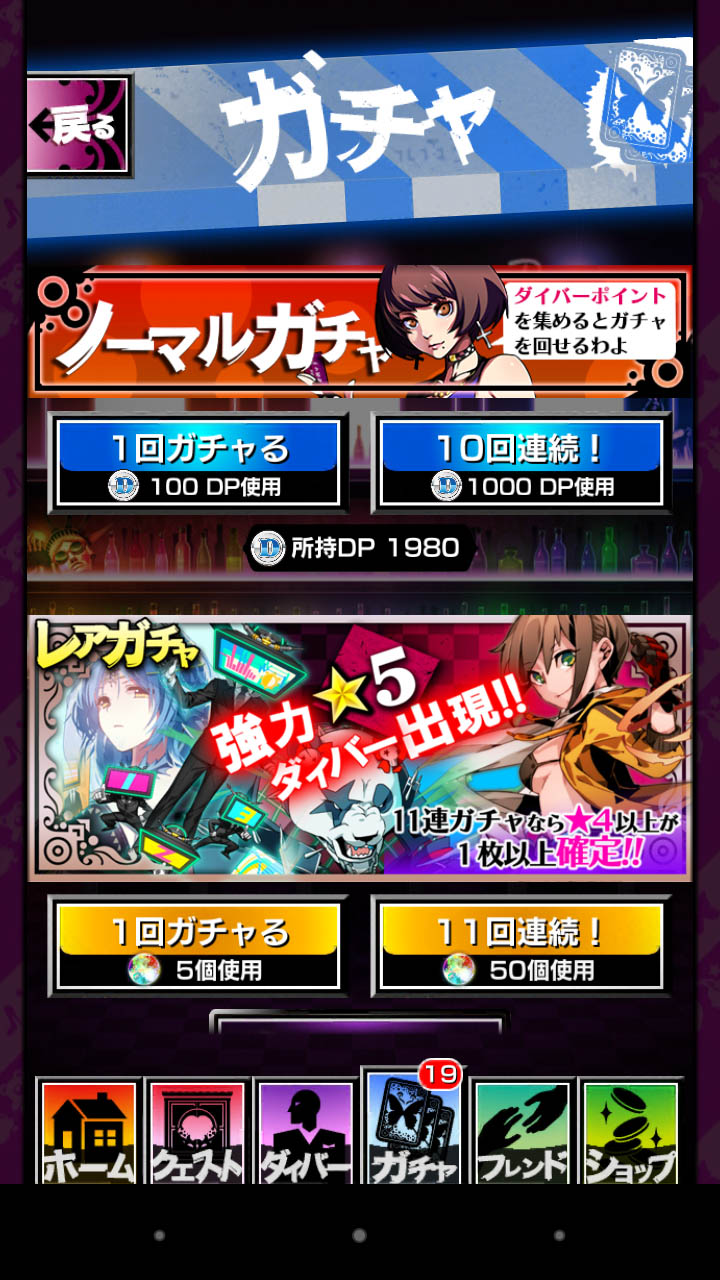Switch to the フレンド tab

click(x=522, y=1132)
